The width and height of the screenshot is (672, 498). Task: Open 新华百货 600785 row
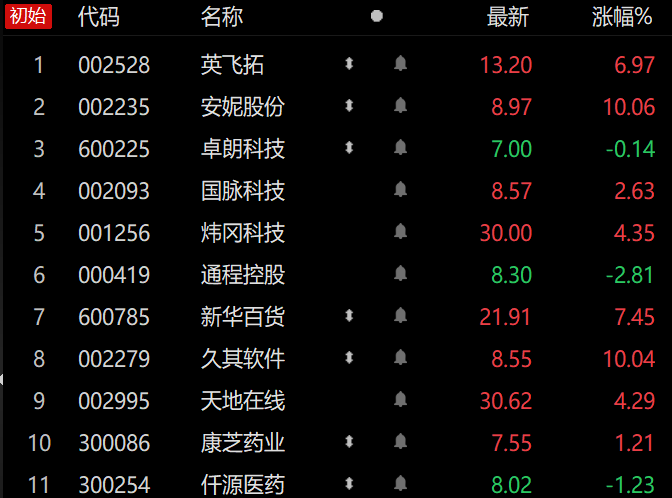[x=242, y=317]
